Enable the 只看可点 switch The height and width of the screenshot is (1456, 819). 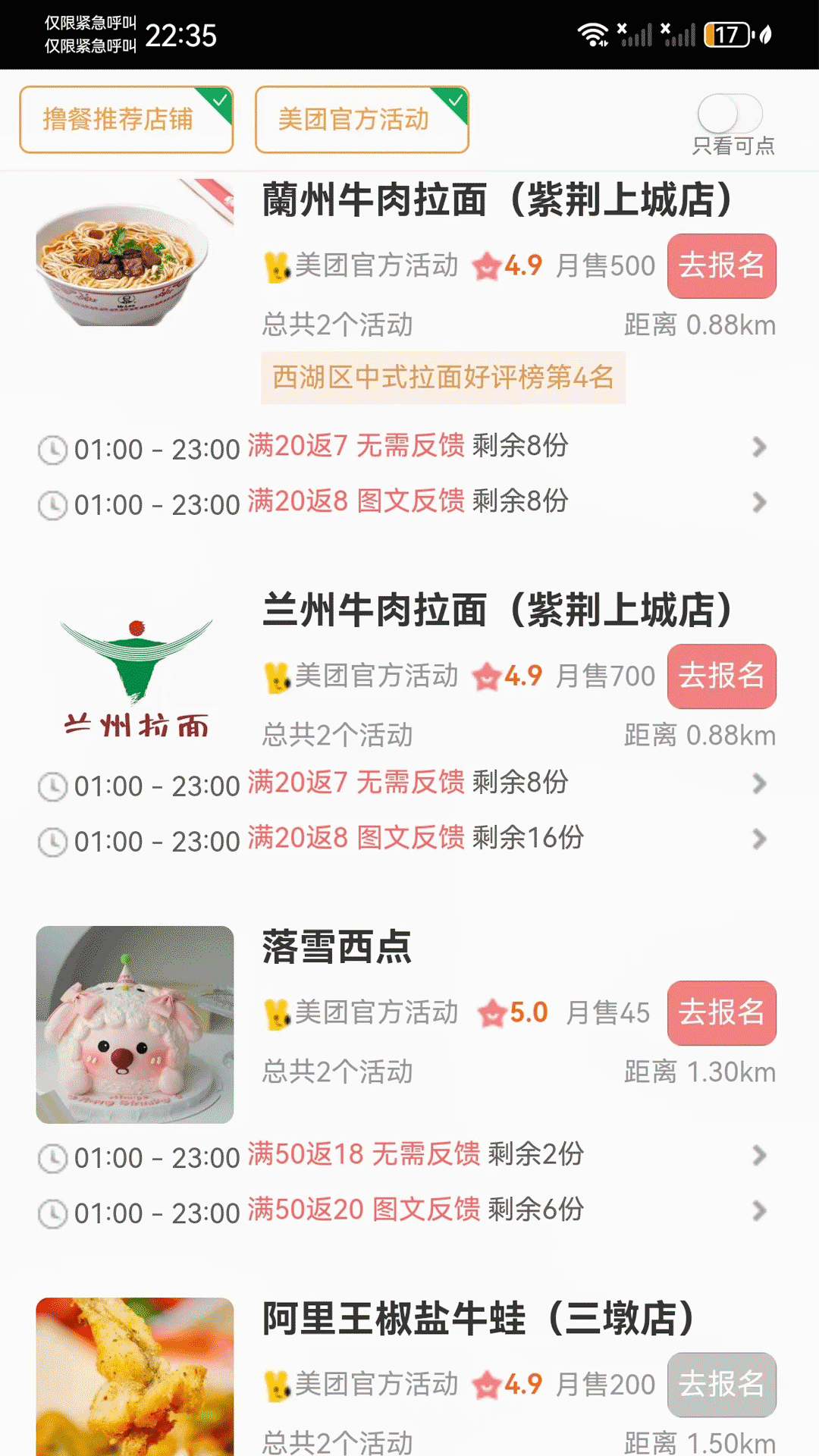point(730,114)
